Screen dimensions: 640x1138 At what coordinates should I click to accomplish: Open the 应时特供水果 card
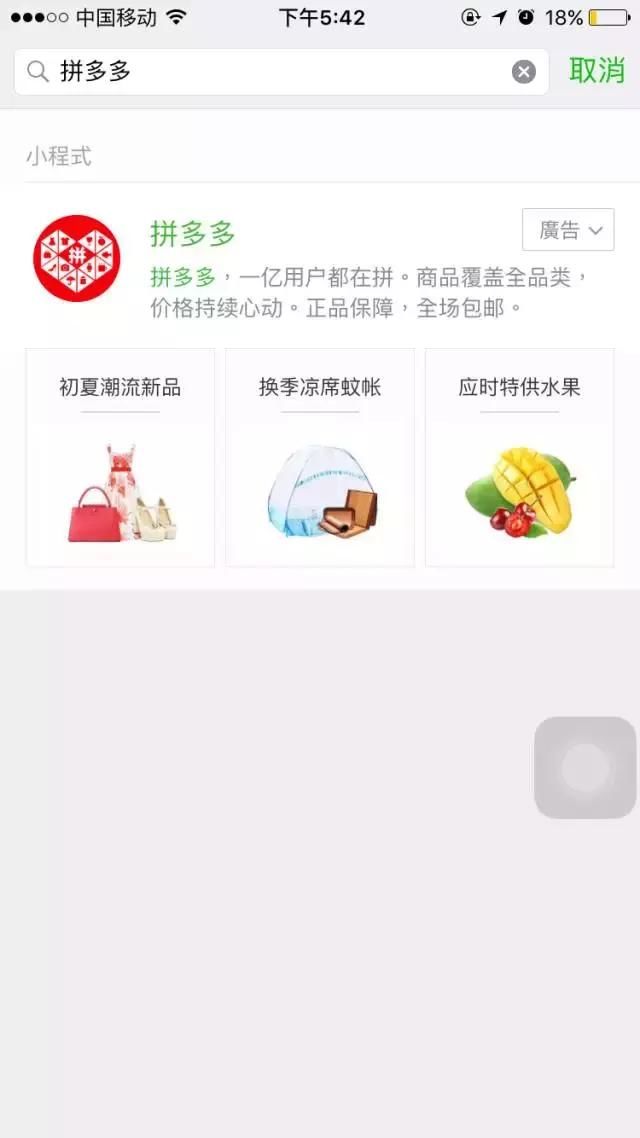(x=520, y=457)
